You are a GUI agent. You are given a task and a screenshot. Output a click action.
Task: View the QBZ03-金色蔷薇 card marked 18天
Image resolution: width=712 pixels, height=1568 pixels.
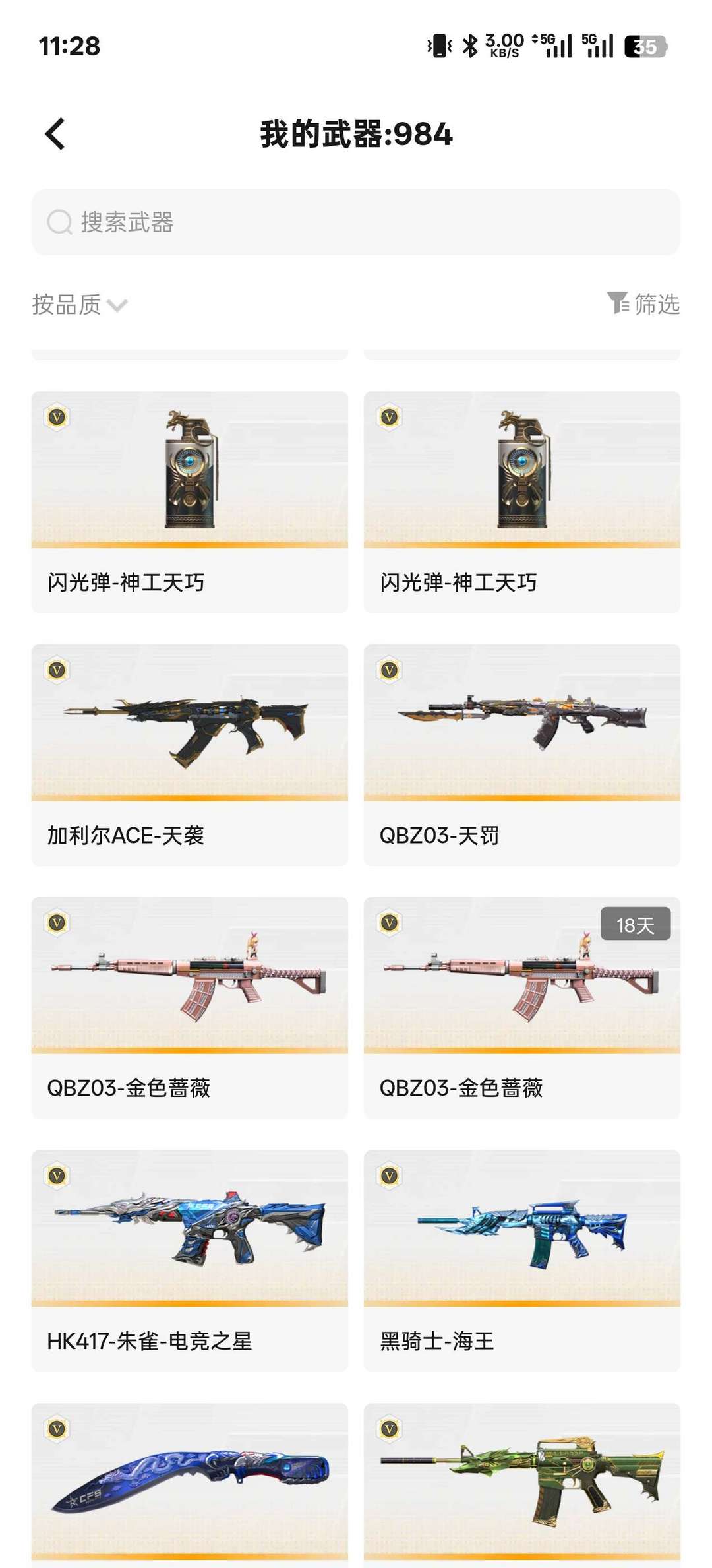click(521, 1007)
